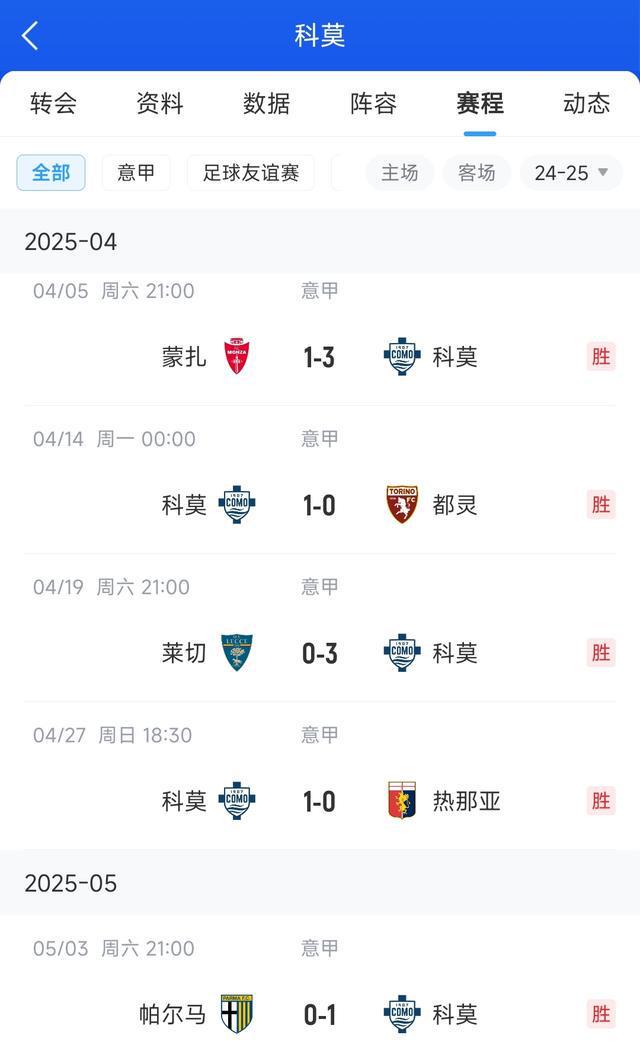640x1048 pixels.
Task: Open the 科莫 1-0 都灵 match
Action: coord(320,505)
